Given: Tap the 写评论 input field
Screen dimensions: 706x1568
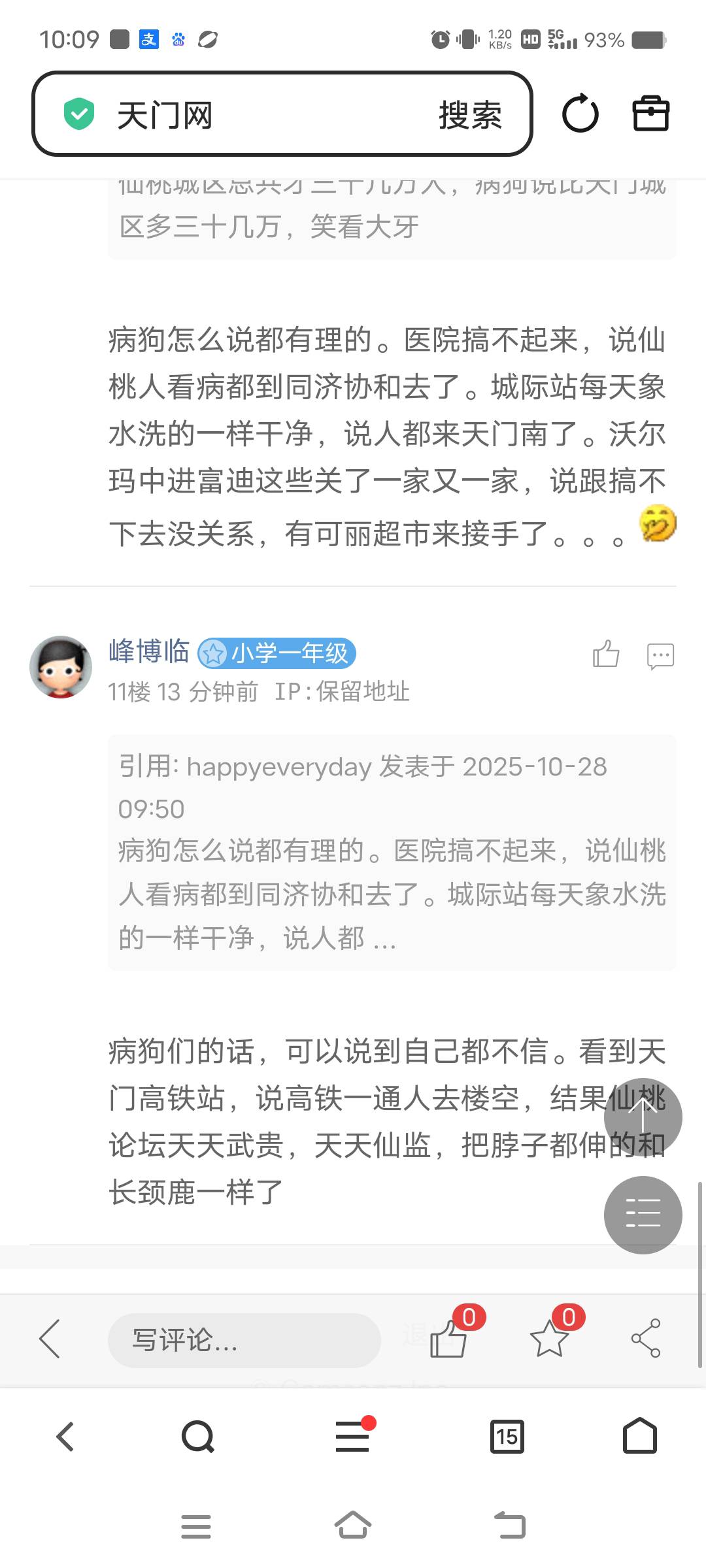Looking at the screenshot, I should pyautogui.click(x=244, y=1340).
